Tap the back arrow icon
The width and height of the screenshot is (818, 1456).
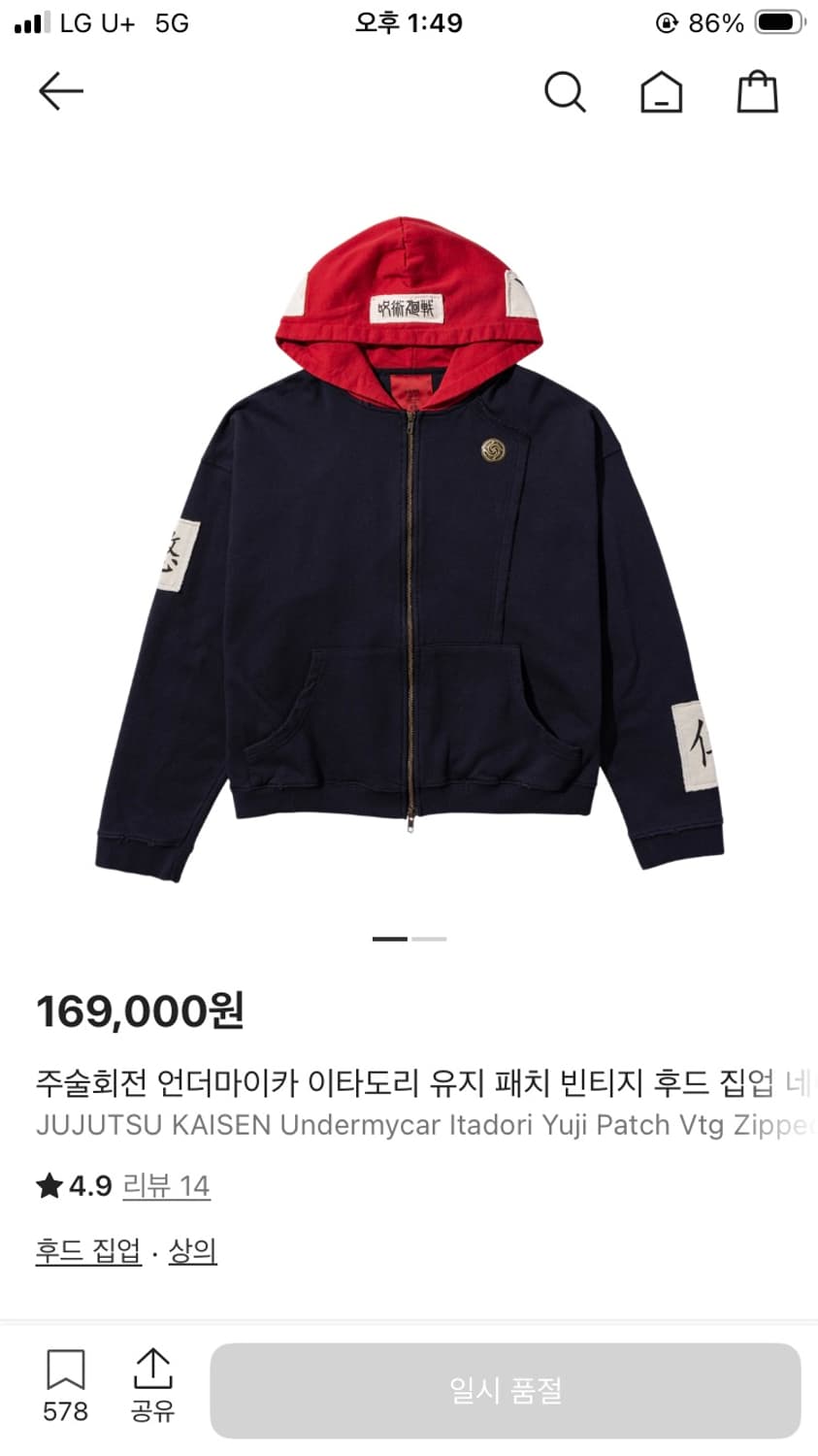click(60, 90)
